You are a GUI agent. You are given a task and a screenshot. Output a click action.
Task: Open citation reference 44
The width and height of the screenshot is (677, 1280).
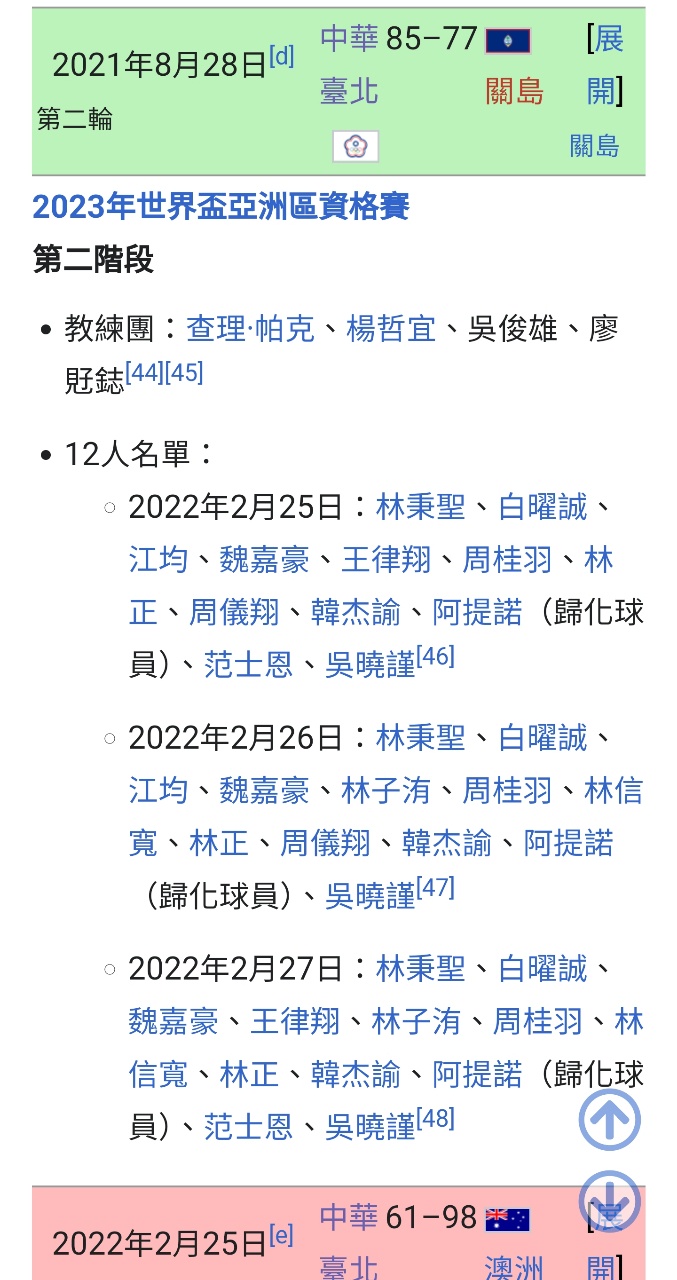coord(145,373)
